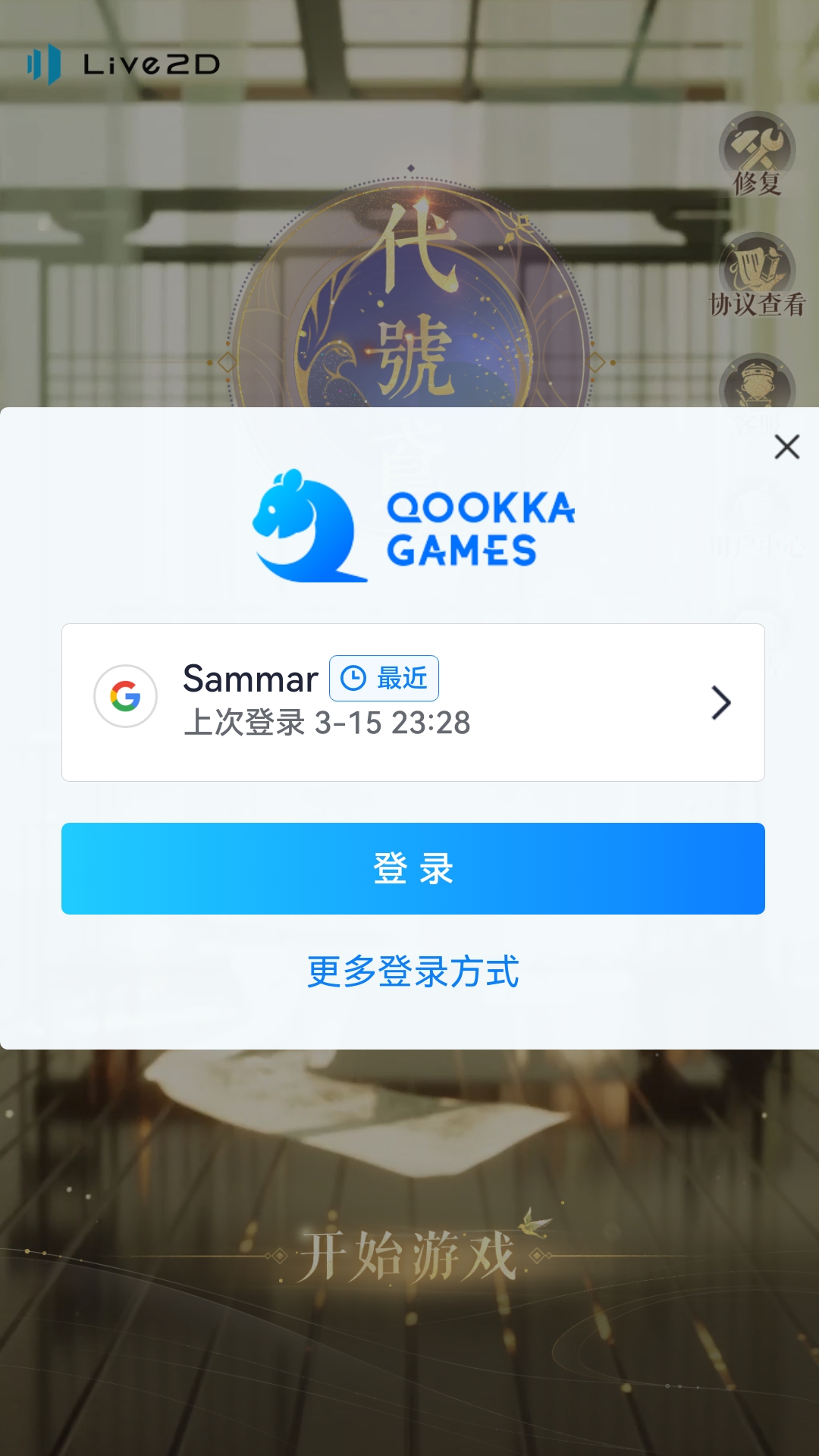Image resolution: width=819 pixels, height=1456 pixels.
Task: Close the Qookka Games login dialog
Action: (x=787, y=447)
